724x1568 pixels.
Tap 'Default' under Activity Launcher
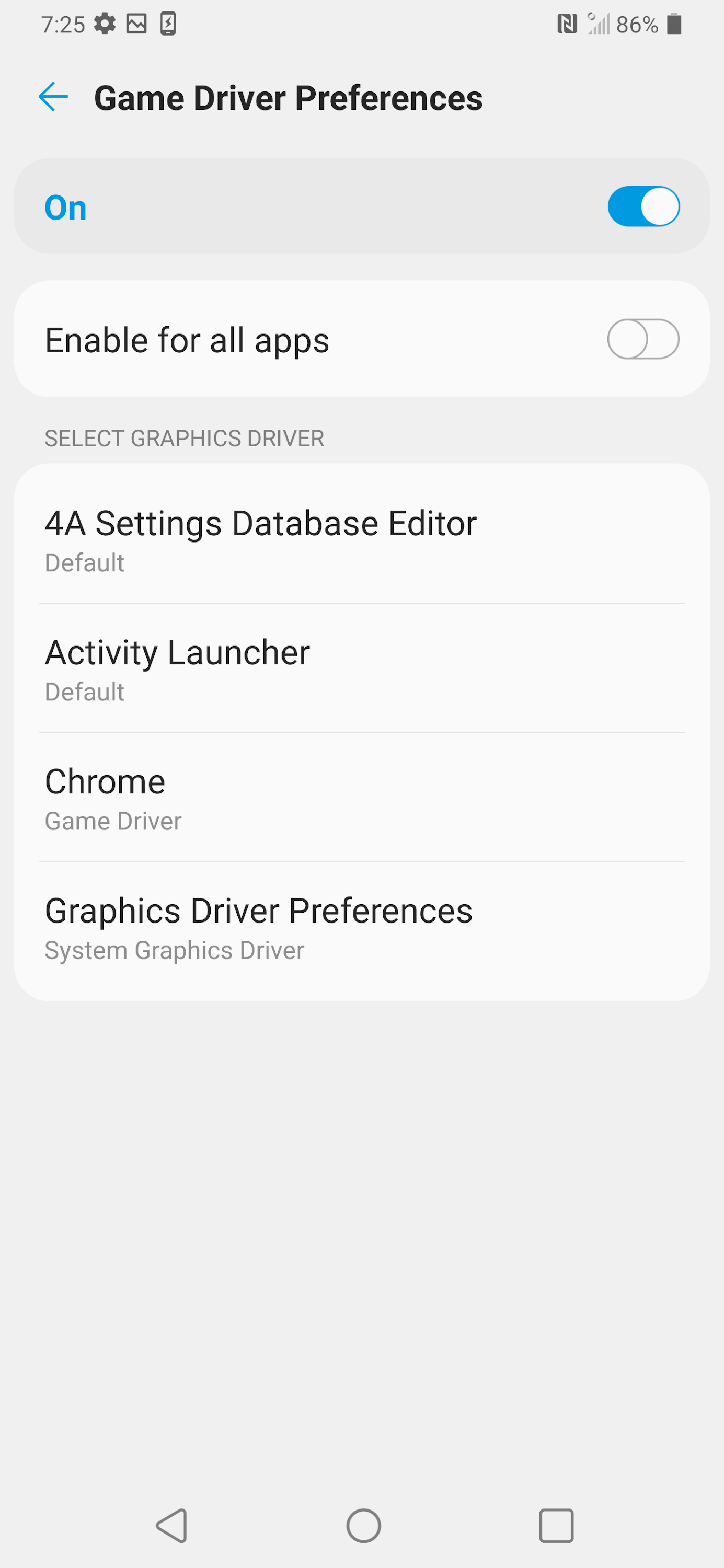point(85,691)
